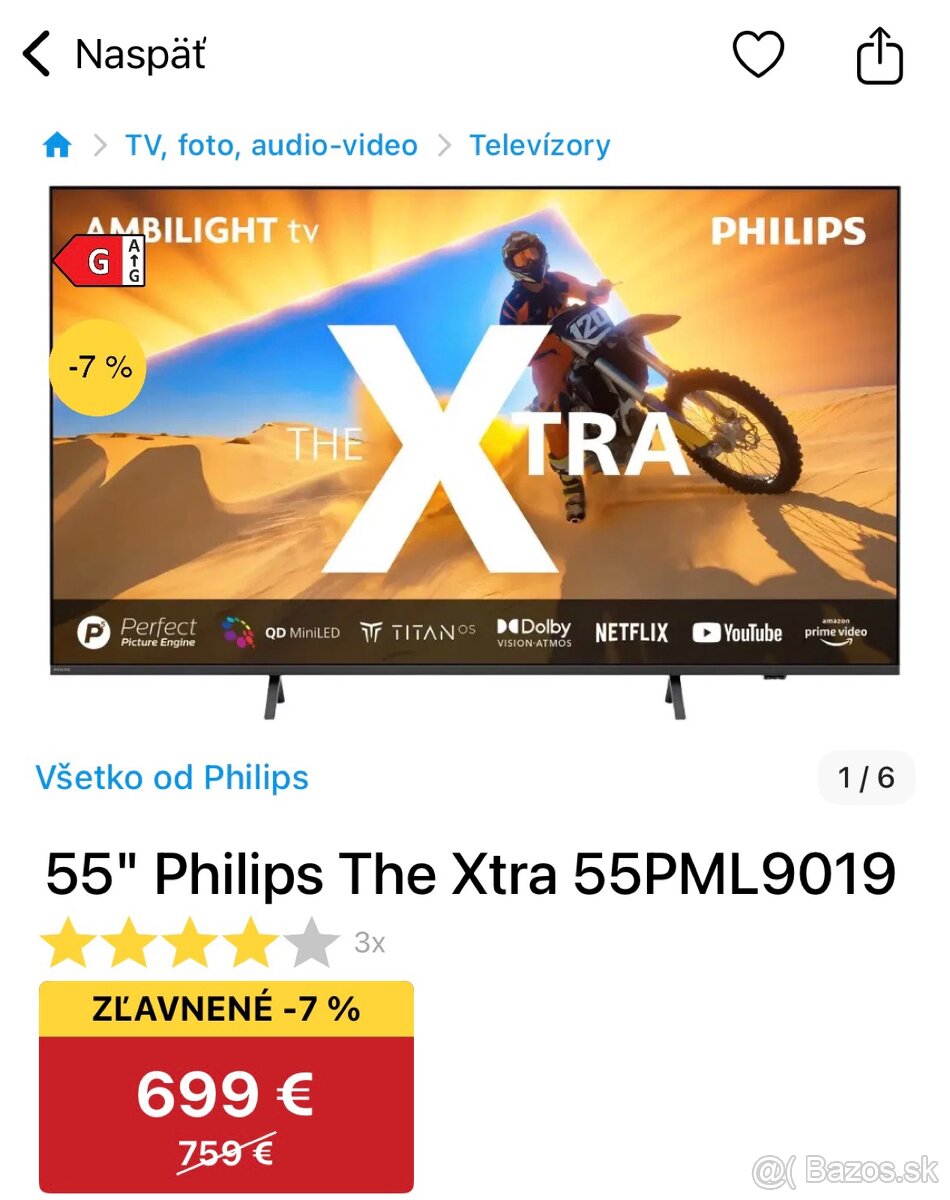Open the main product photo thumbnail
This screenshot has height=1200, width=950.
point(475,450)
